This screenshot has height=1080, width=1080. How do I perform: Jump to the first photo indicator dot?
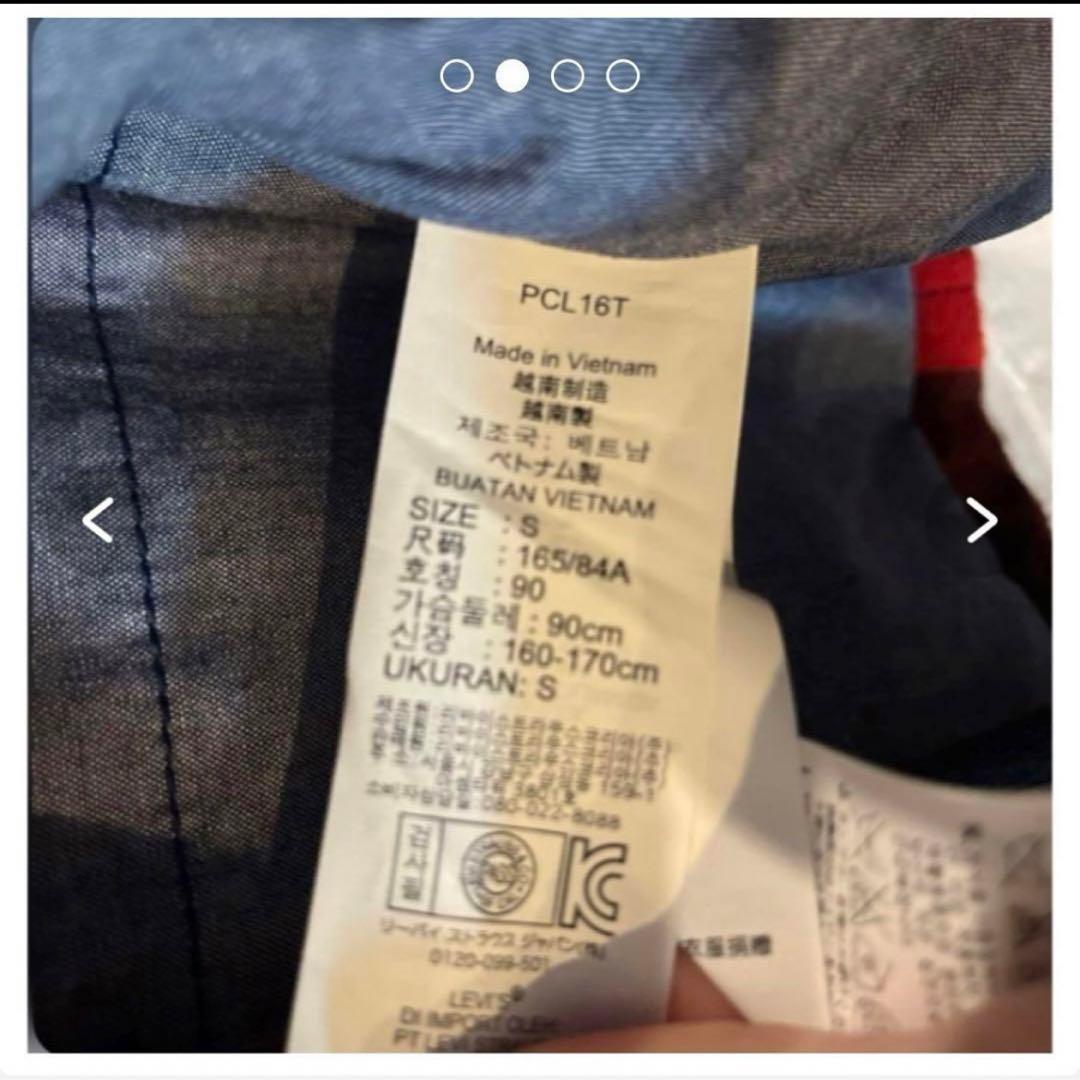tap(457, 76)
